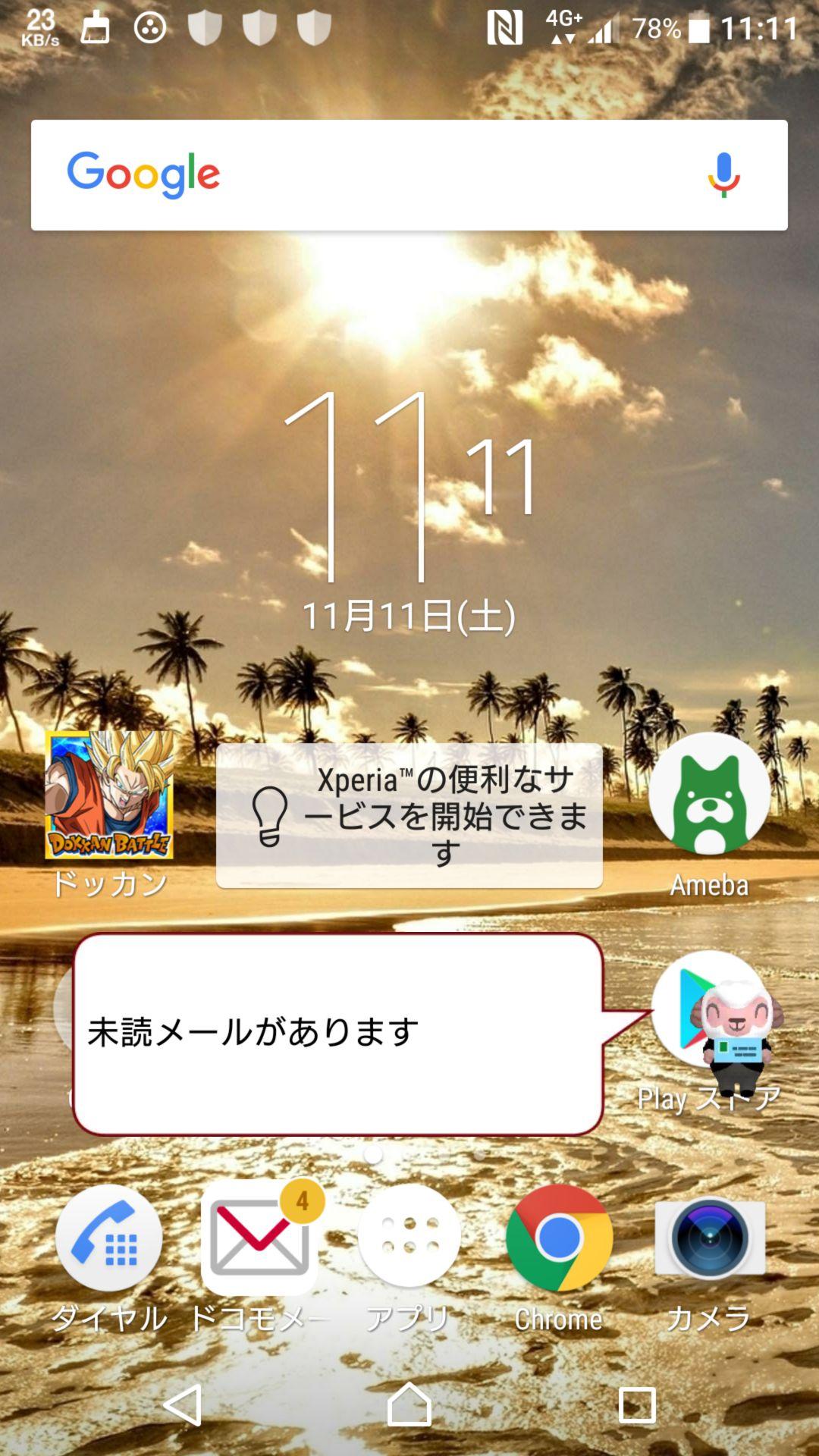
Task: Start the ダイヤル phone dialer
Action: [108, 1236]
